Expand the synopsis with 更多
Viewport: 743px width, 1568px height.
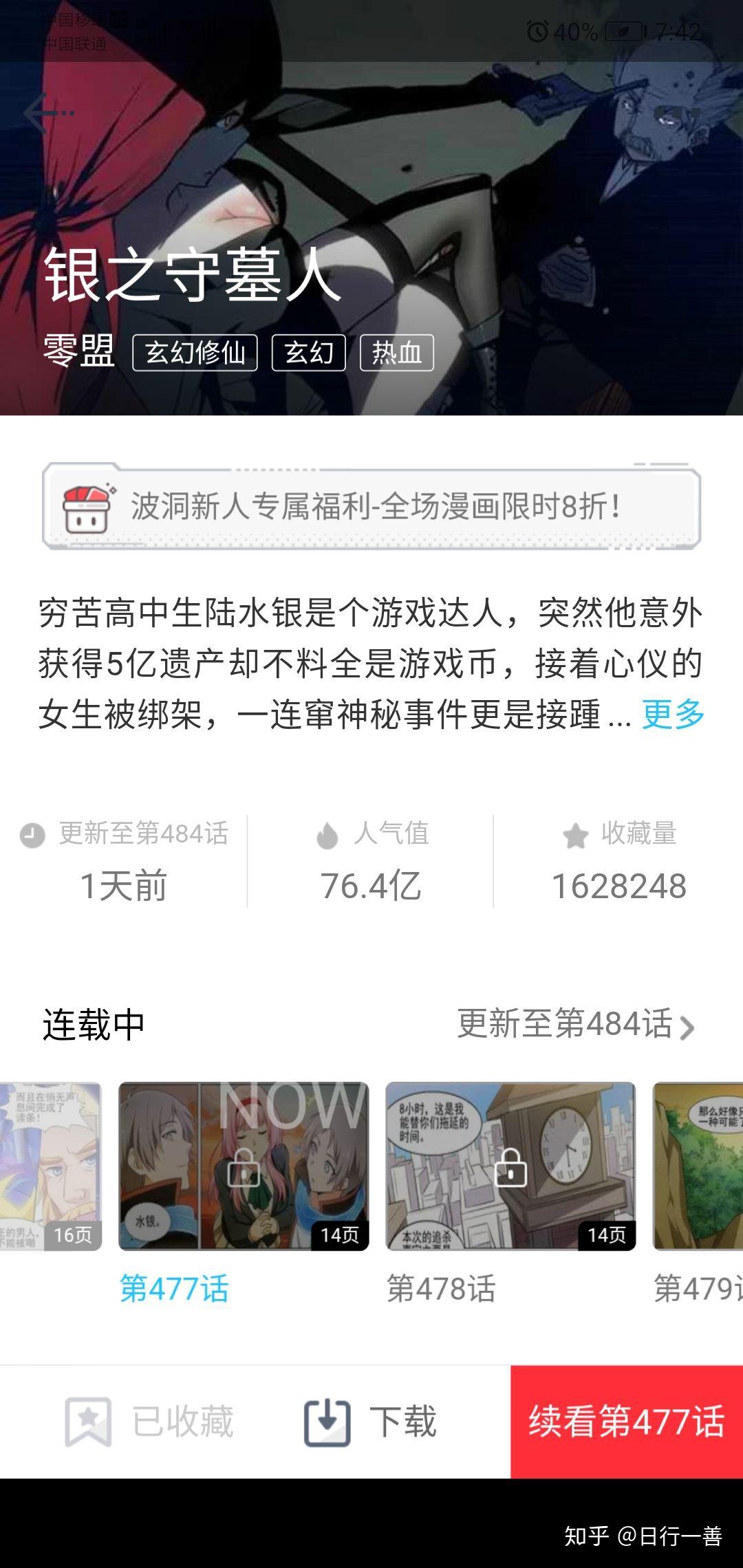click(673, 714)
